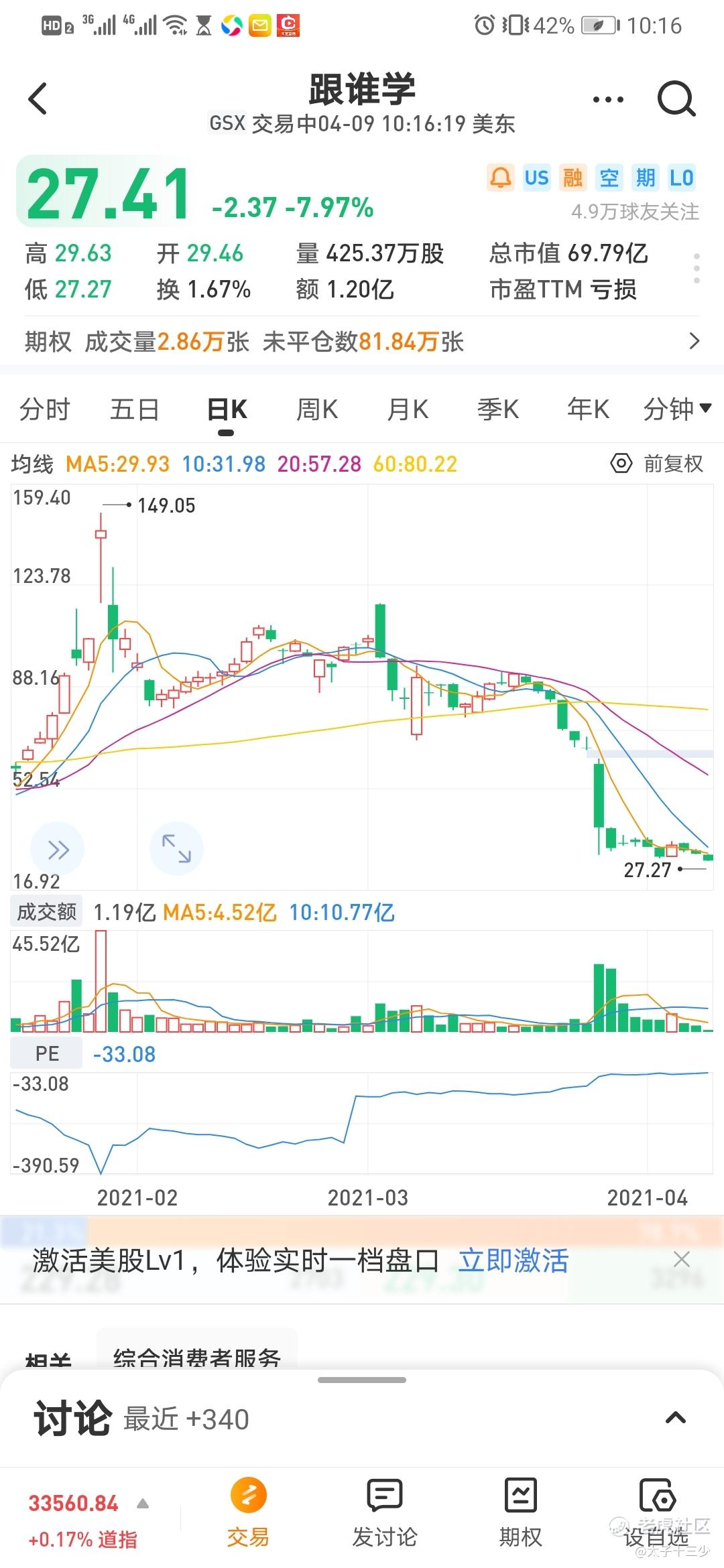Select the 月K tab
Viewport: 724px width, 1568px height.
coord(408,409)
